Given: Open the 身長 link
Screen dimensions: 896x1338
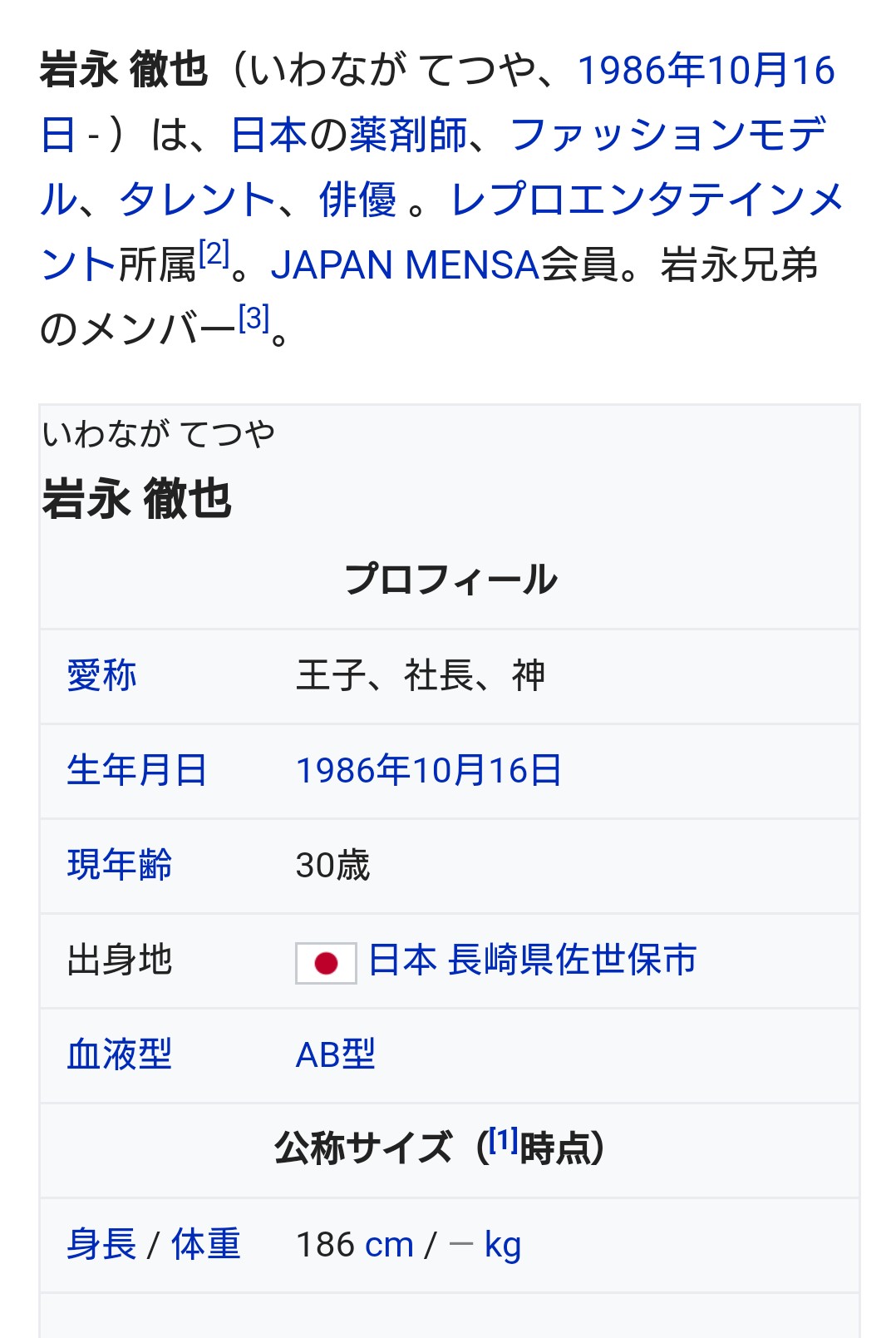Looking at the screenshot, I should pyautogui.click(x=101, y=1245).
